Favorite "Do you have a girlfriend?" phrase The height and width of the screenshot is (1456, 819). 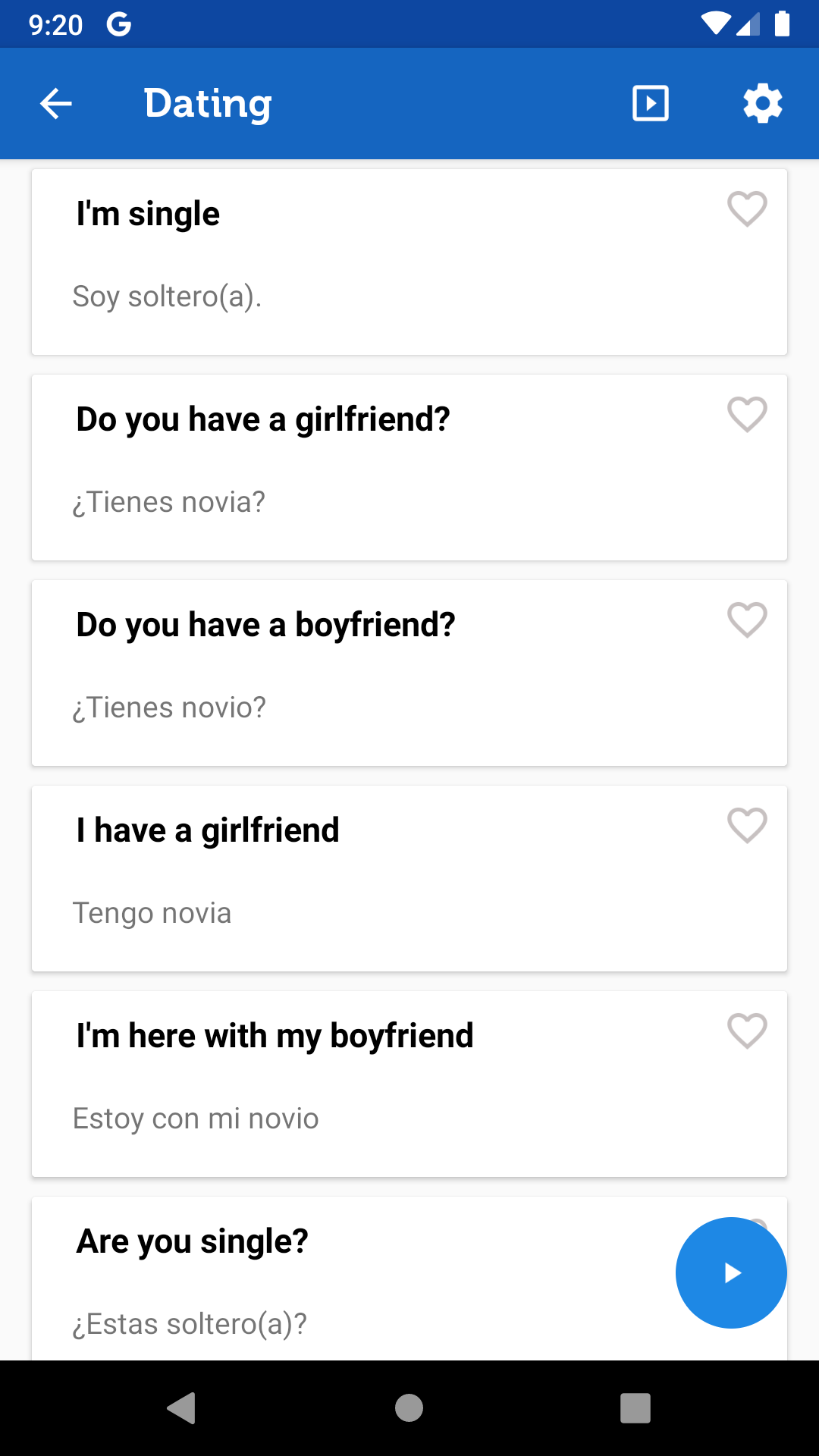click(747, 414)
